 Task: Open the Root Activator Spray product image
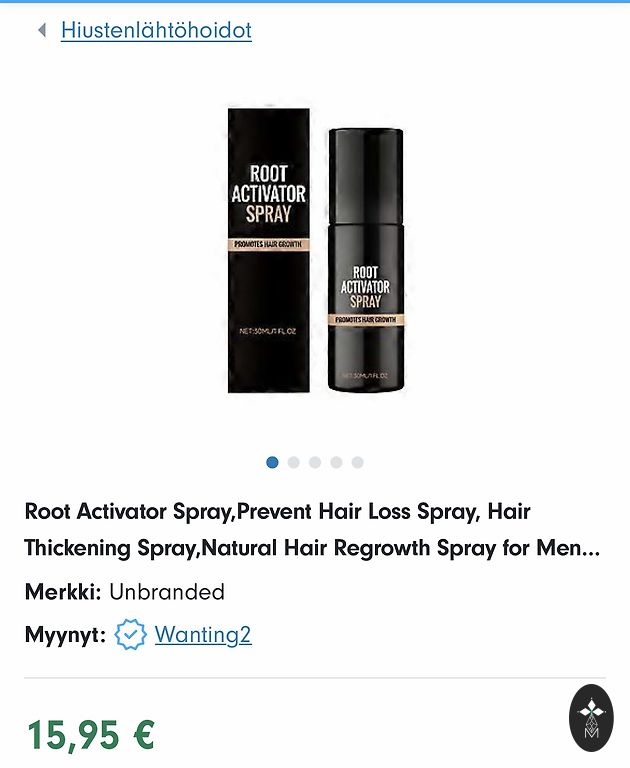click(315, 250)
